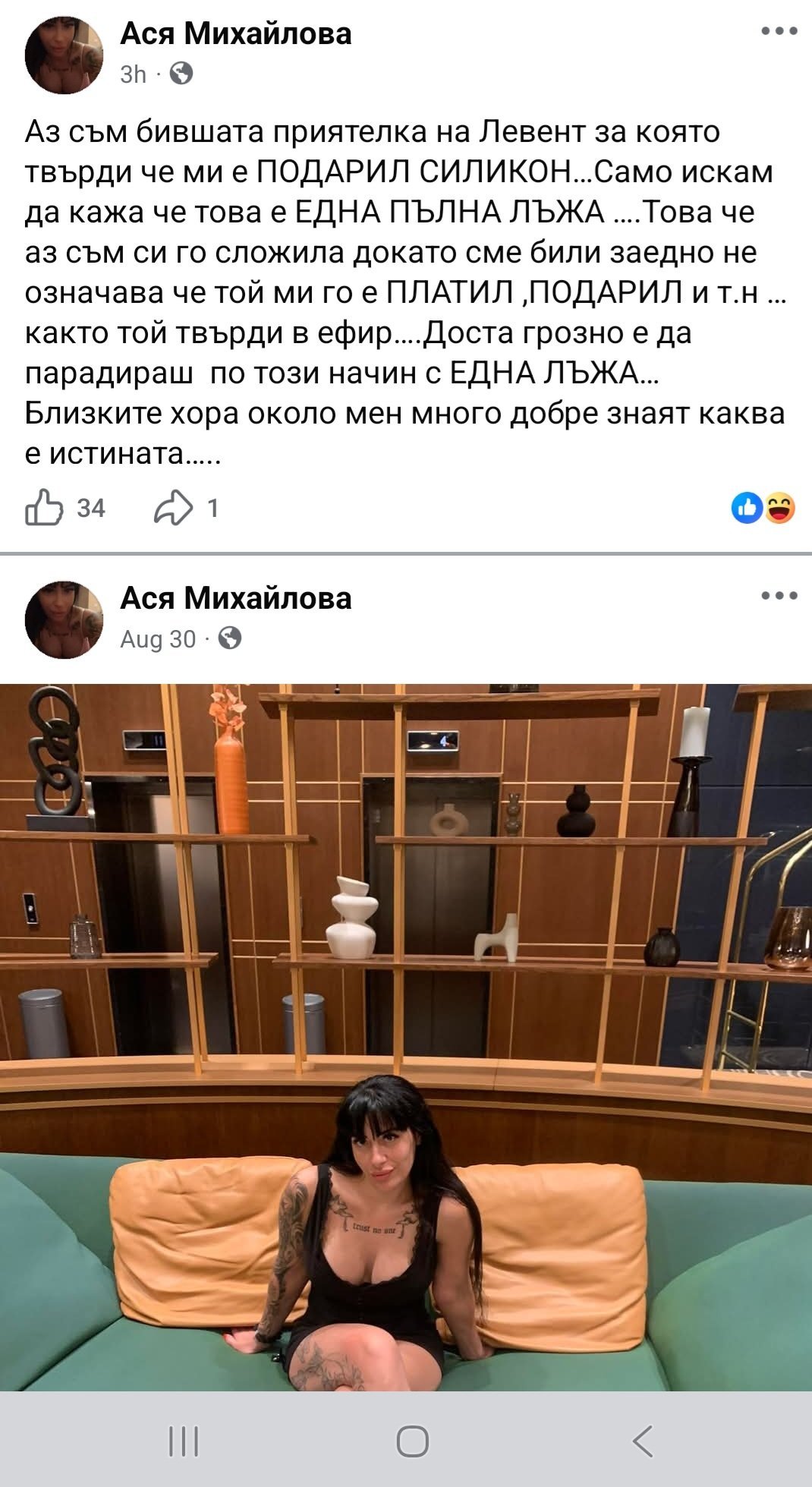Open overflow menu on the Aug 30 post
This screenshot has width=812, height=1487.
[779, 596]
